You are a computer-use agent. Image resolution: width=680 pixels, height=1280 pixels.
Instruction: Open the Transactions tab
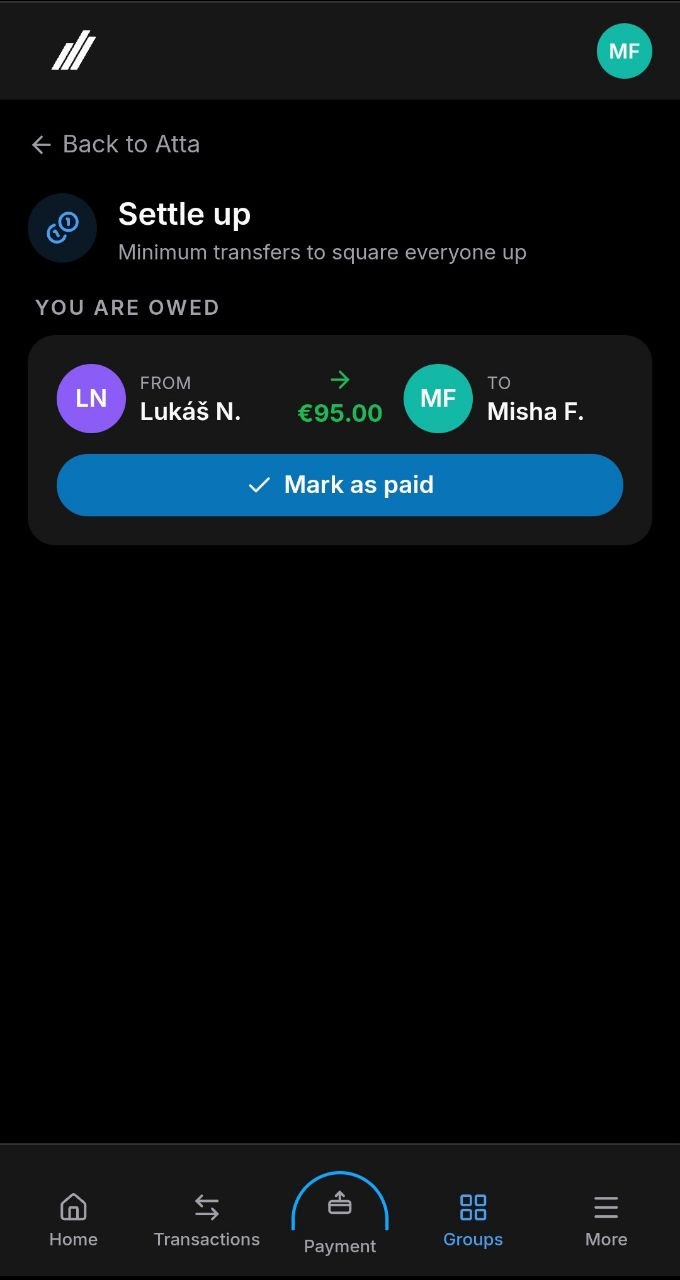[207, 1220]
